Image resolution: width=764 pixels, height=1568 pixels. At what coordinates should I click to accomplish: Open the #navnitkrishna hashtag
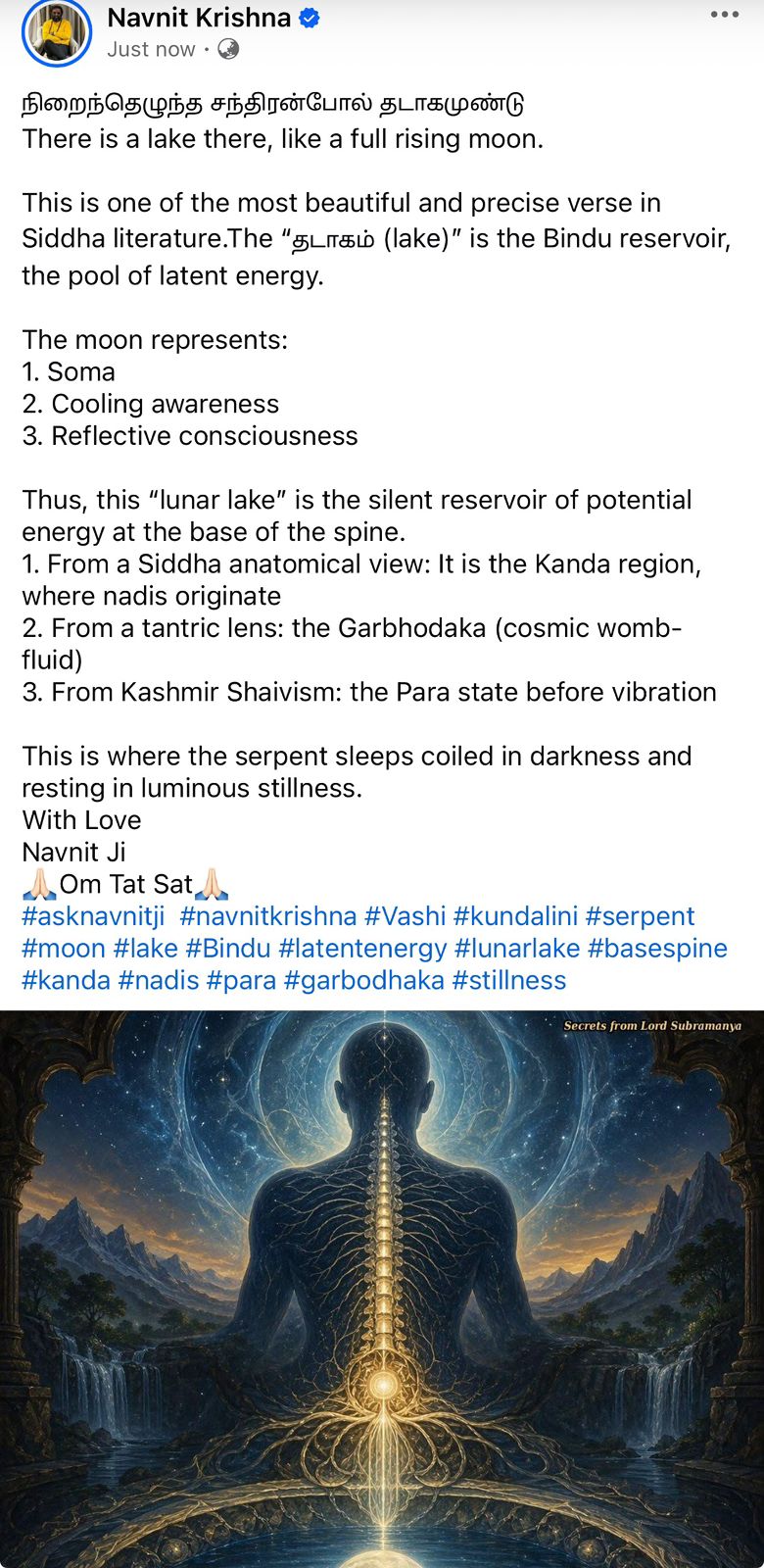pyautogui.click(x=268, y=916)
